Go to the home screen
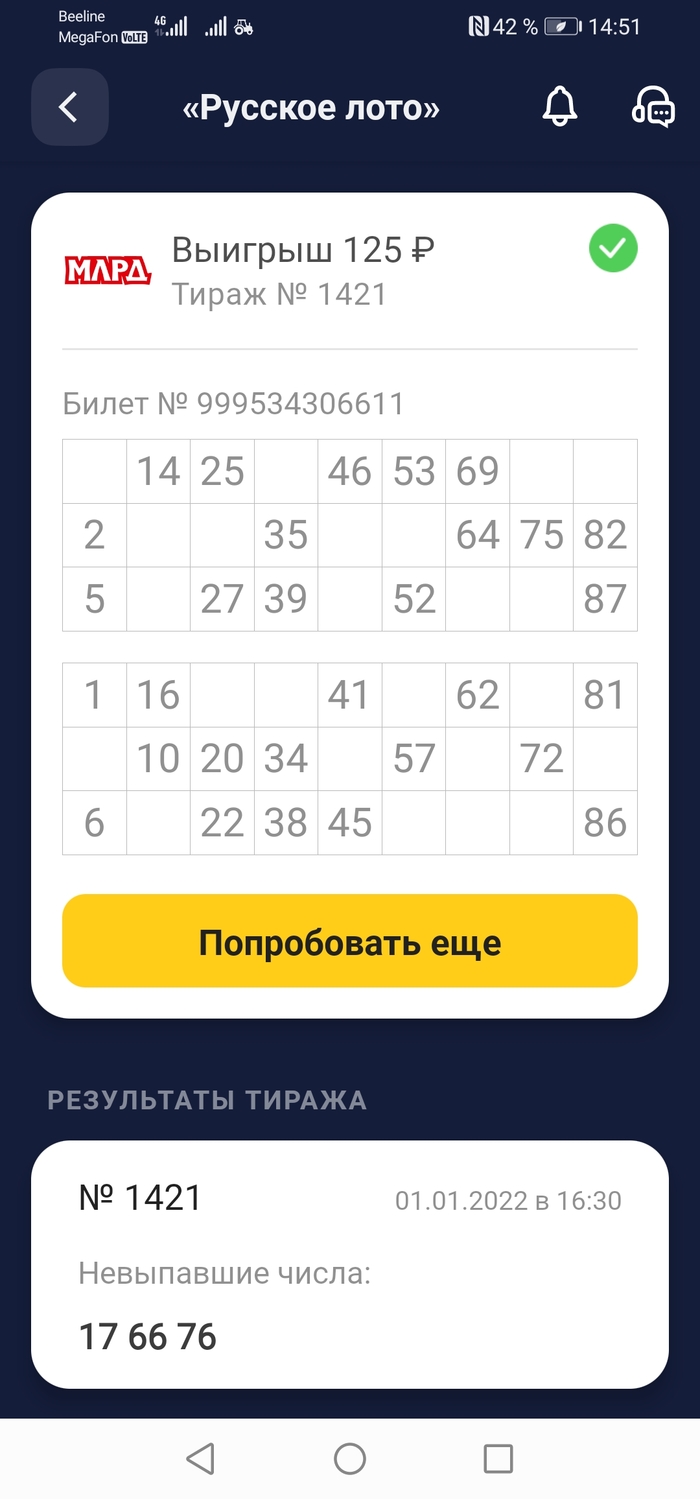The height and width of the screenshot is (1499, 700). [x=350, y=1459]
